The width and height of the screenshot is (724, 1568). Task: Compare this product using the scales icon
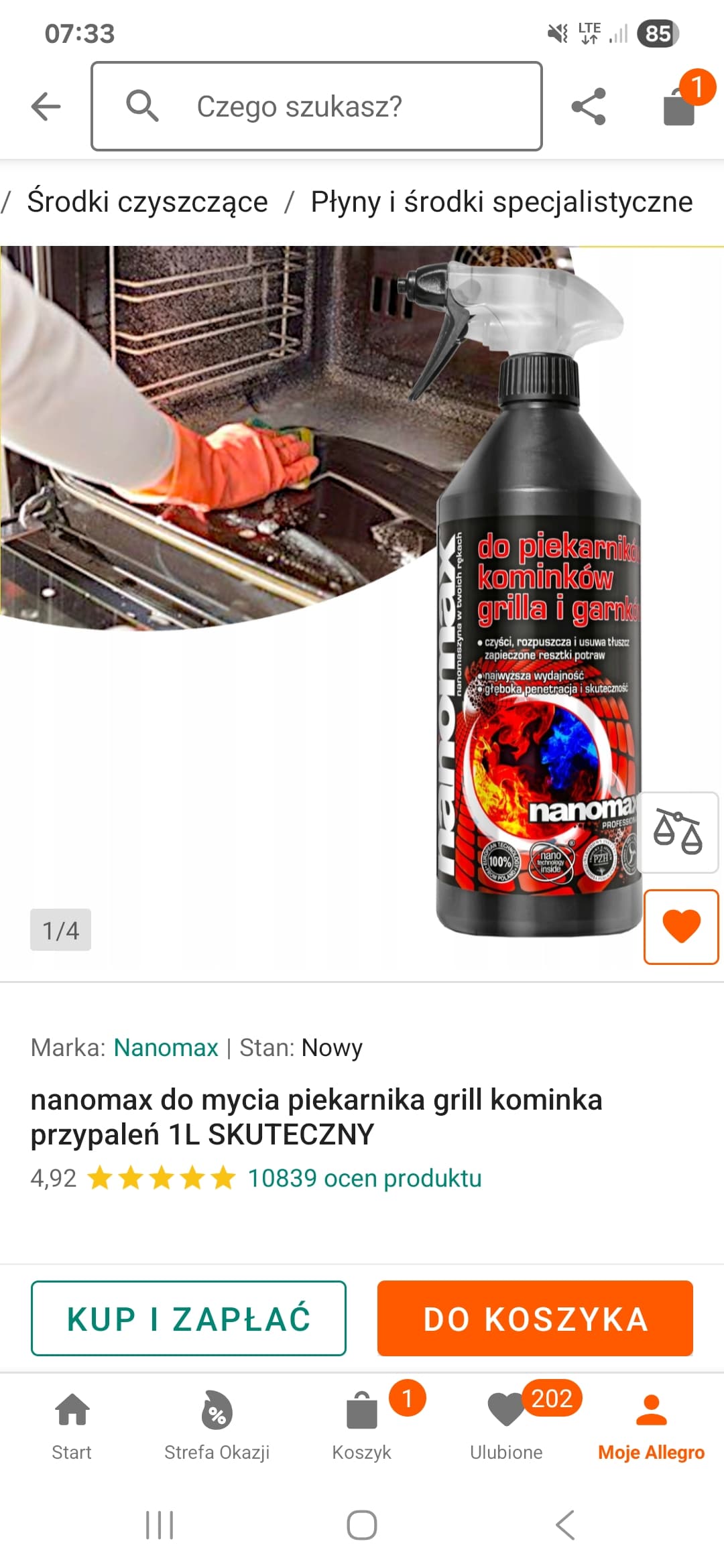coord(678,832)
